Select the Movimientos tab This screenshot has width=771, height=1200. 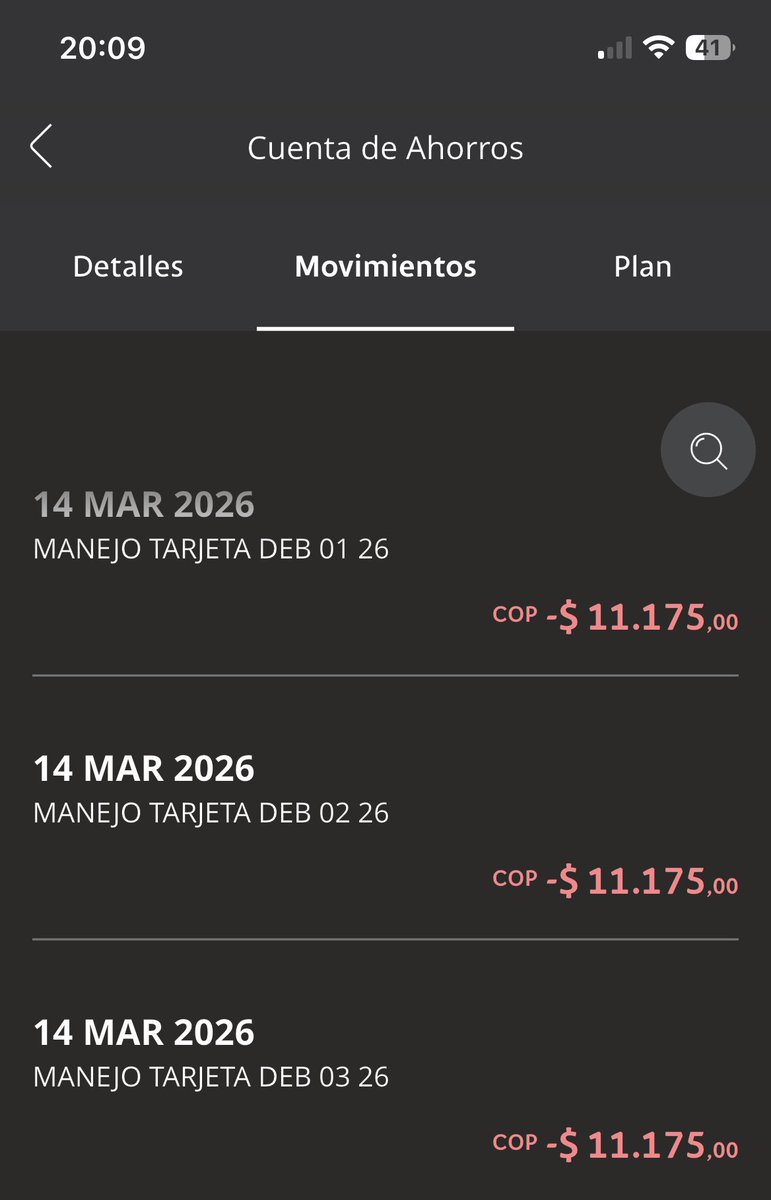coord(385,267)
